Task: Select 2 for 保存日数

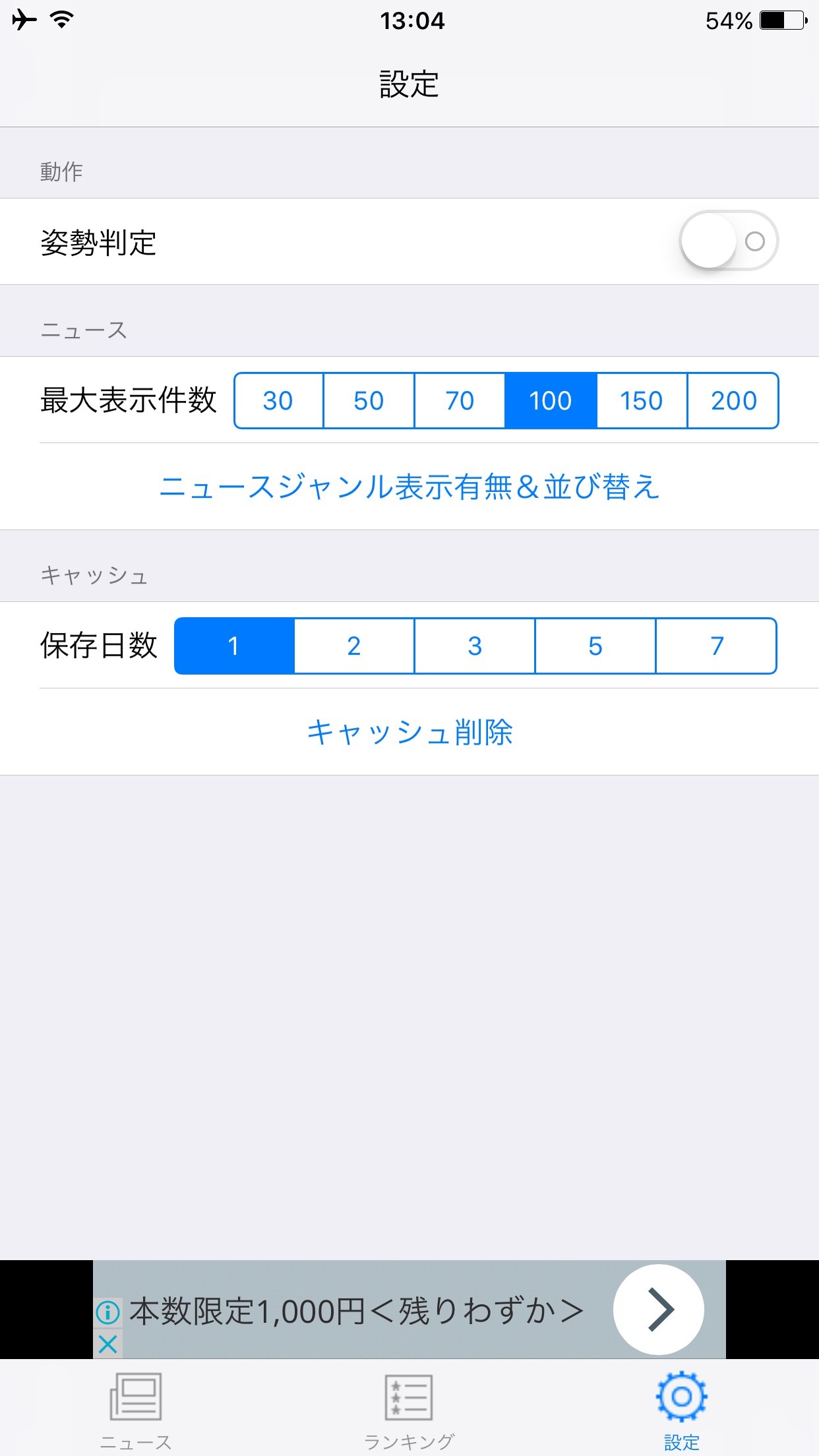Action: point(354,646)
